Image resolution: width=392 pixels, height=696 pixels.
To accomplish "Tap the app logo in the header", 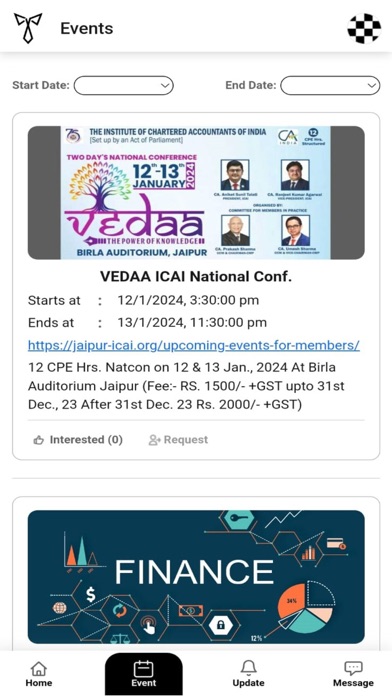I will (28, 28).
